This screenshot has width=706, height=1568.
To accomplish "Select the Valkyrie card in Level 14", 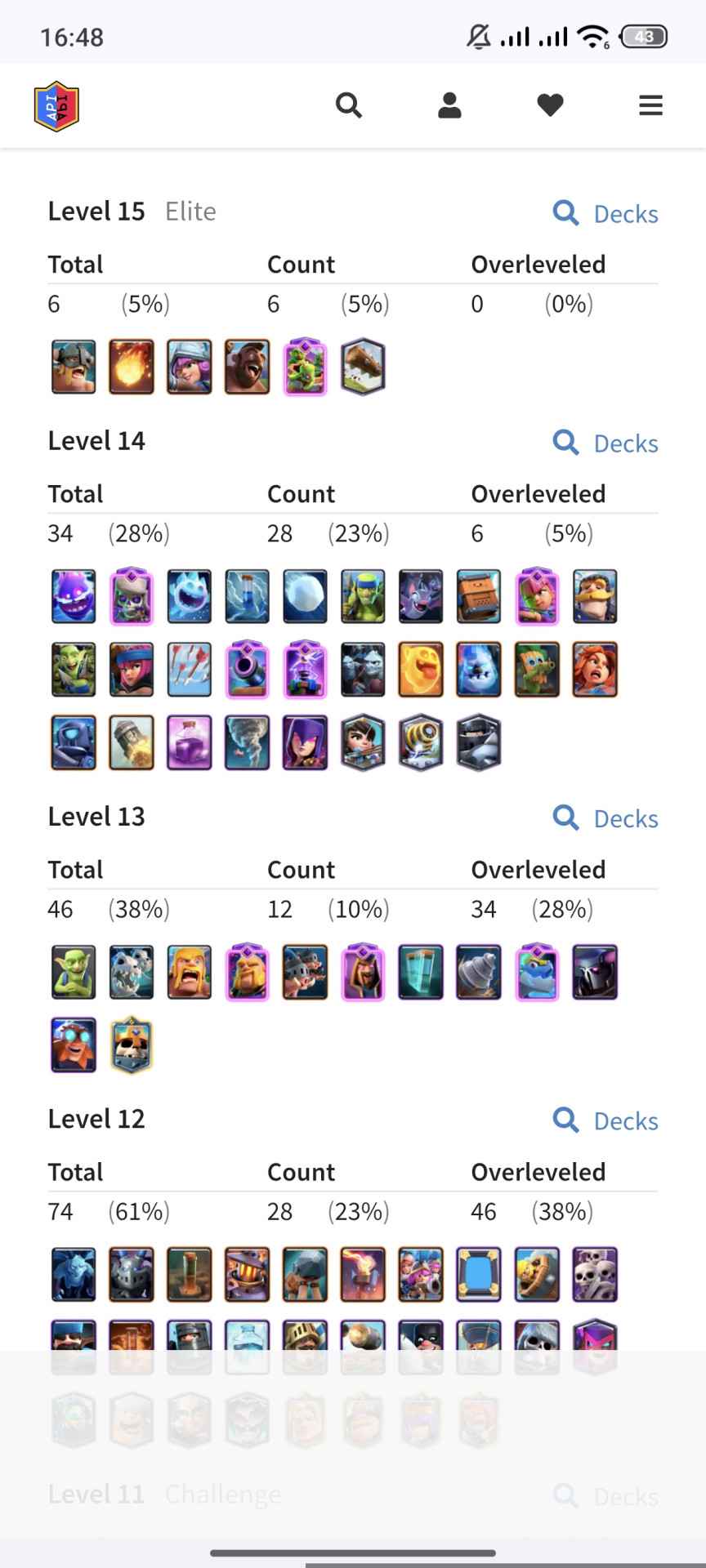I will tap(595, 670).
